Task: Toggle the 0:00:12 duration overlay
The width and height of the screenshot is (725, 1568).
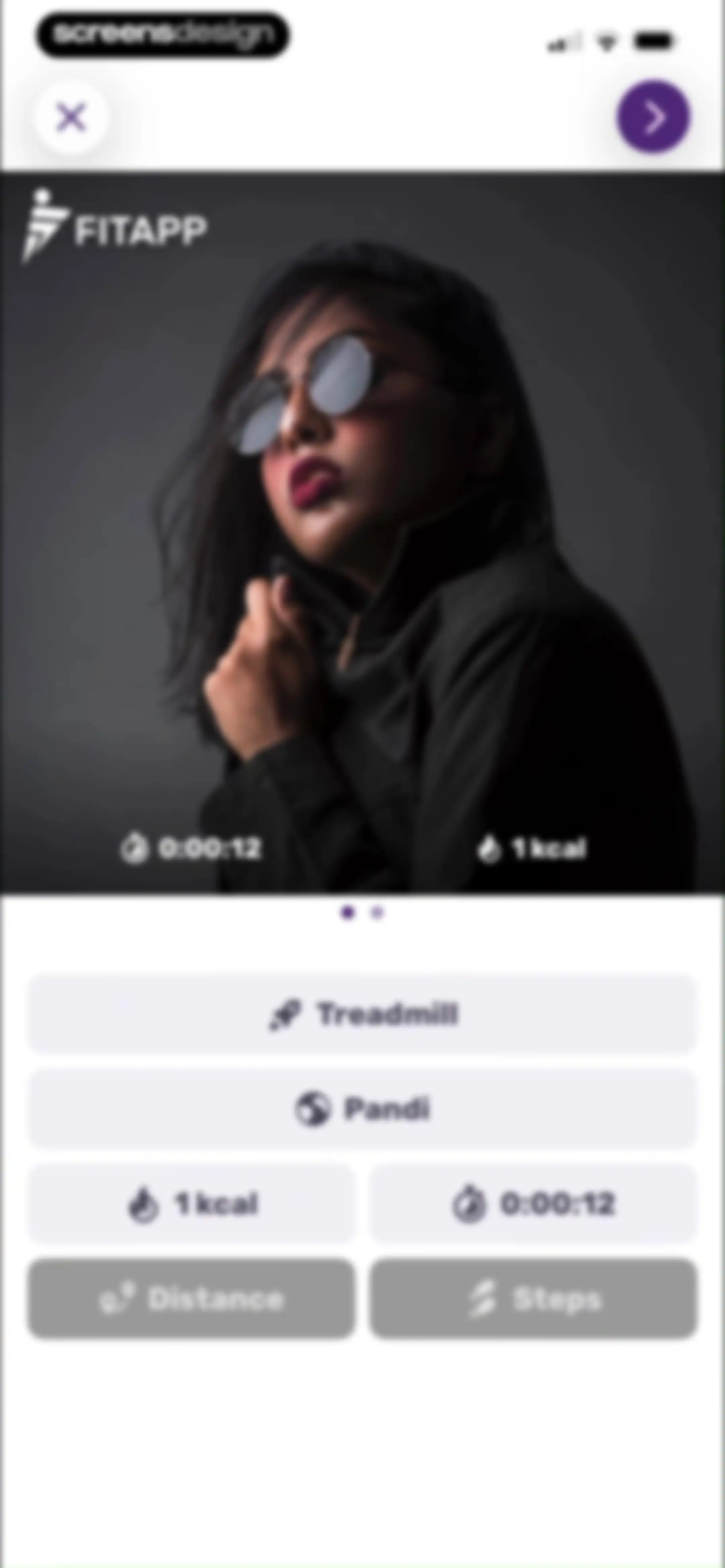Action: 533,1203
